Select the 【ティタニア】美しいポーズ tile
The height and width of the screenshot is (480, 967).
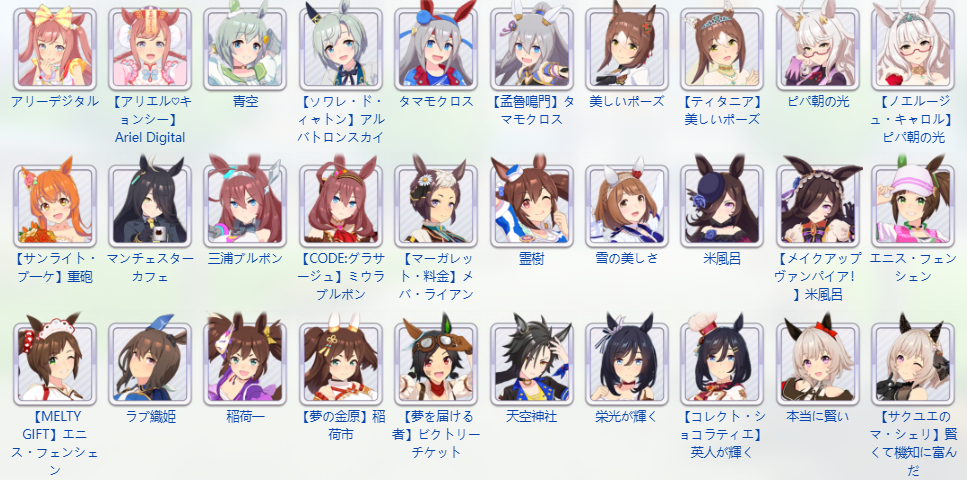723,48
